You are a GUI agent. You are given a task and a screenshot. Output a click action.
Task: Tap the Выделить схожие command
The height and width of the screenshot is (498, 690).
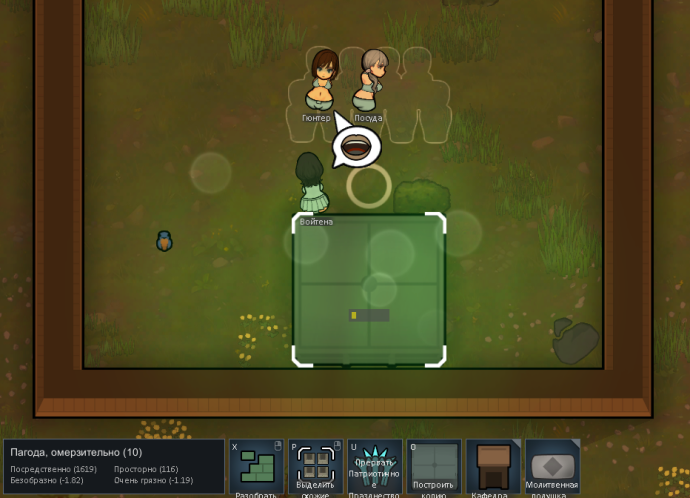[316, 468]
